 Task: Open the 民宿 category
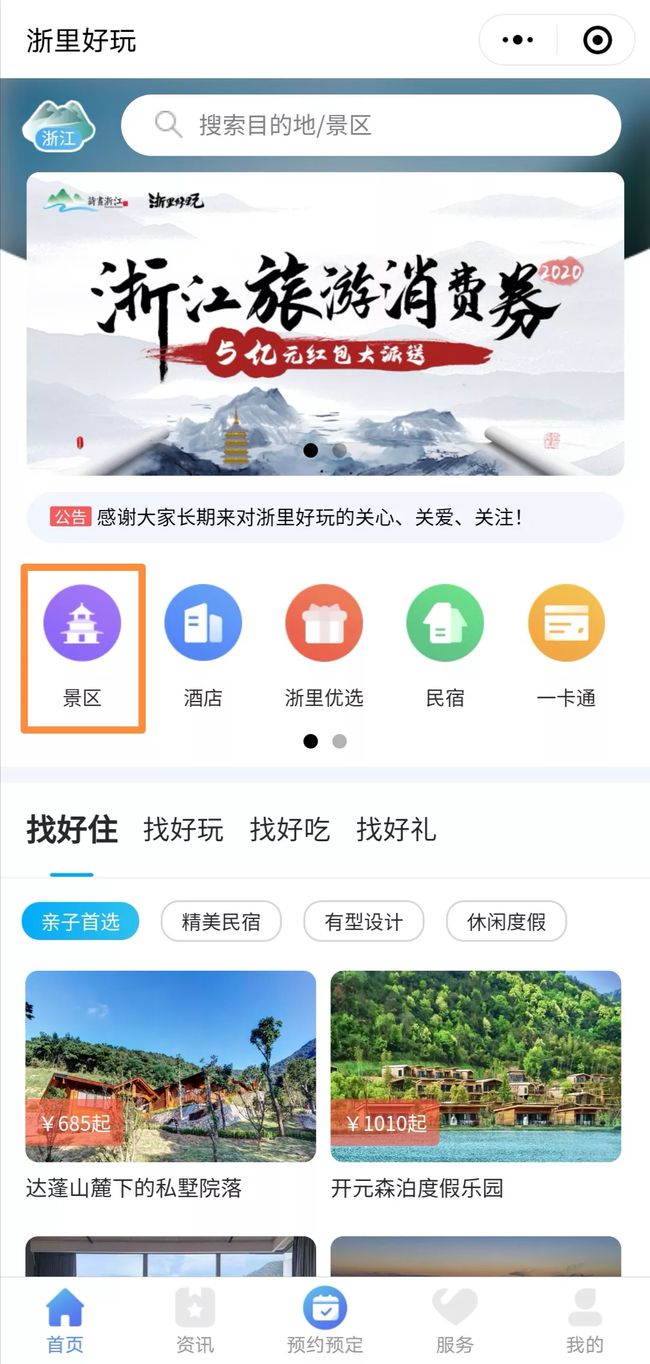(445, 647)
